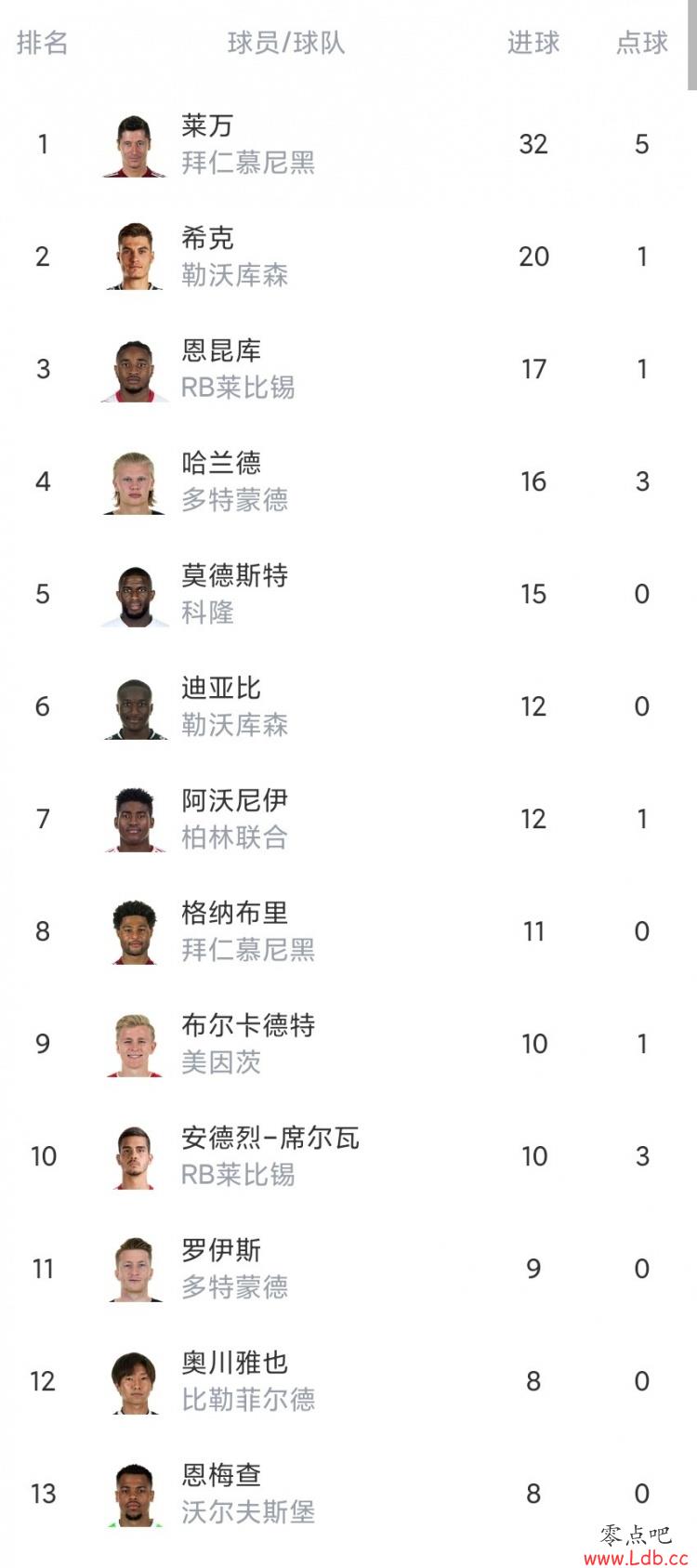This screenshot has height=1568, width=697.
Task: Select the 格纳布里 row
Action: [348, 931]
